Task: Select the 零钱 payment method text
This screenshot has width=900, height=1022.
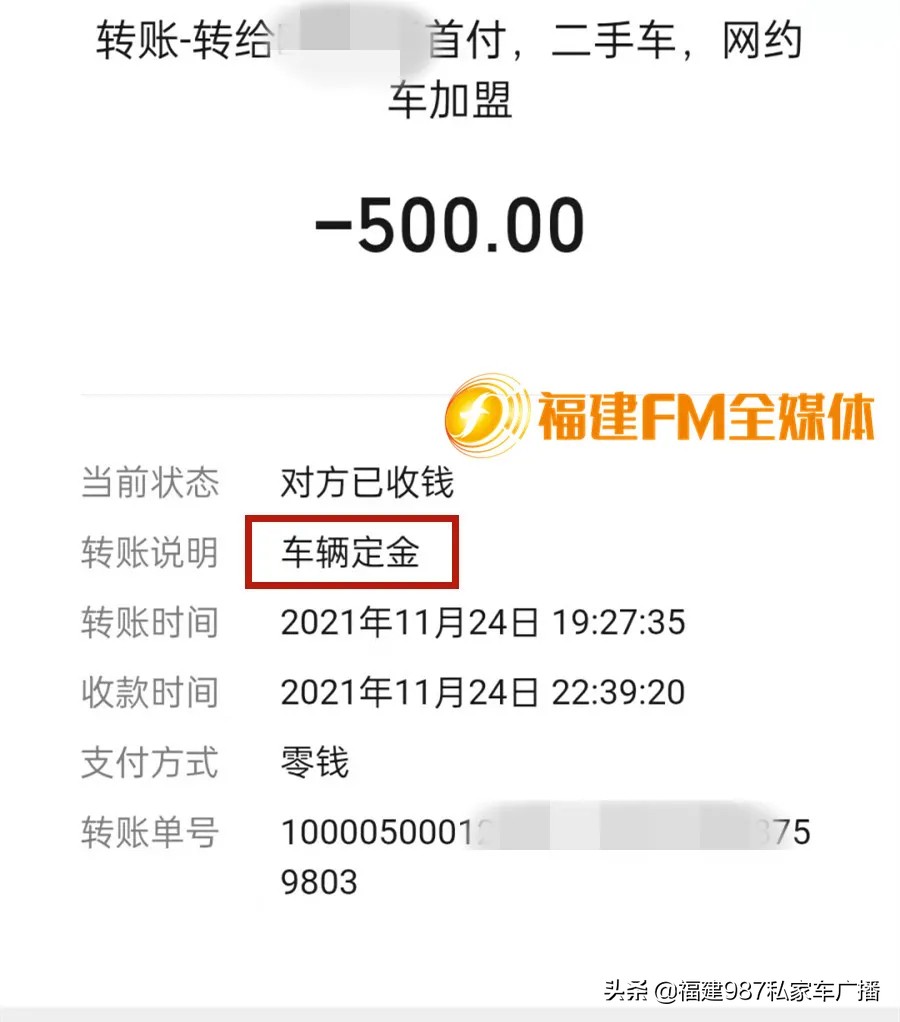Action: 315,762
